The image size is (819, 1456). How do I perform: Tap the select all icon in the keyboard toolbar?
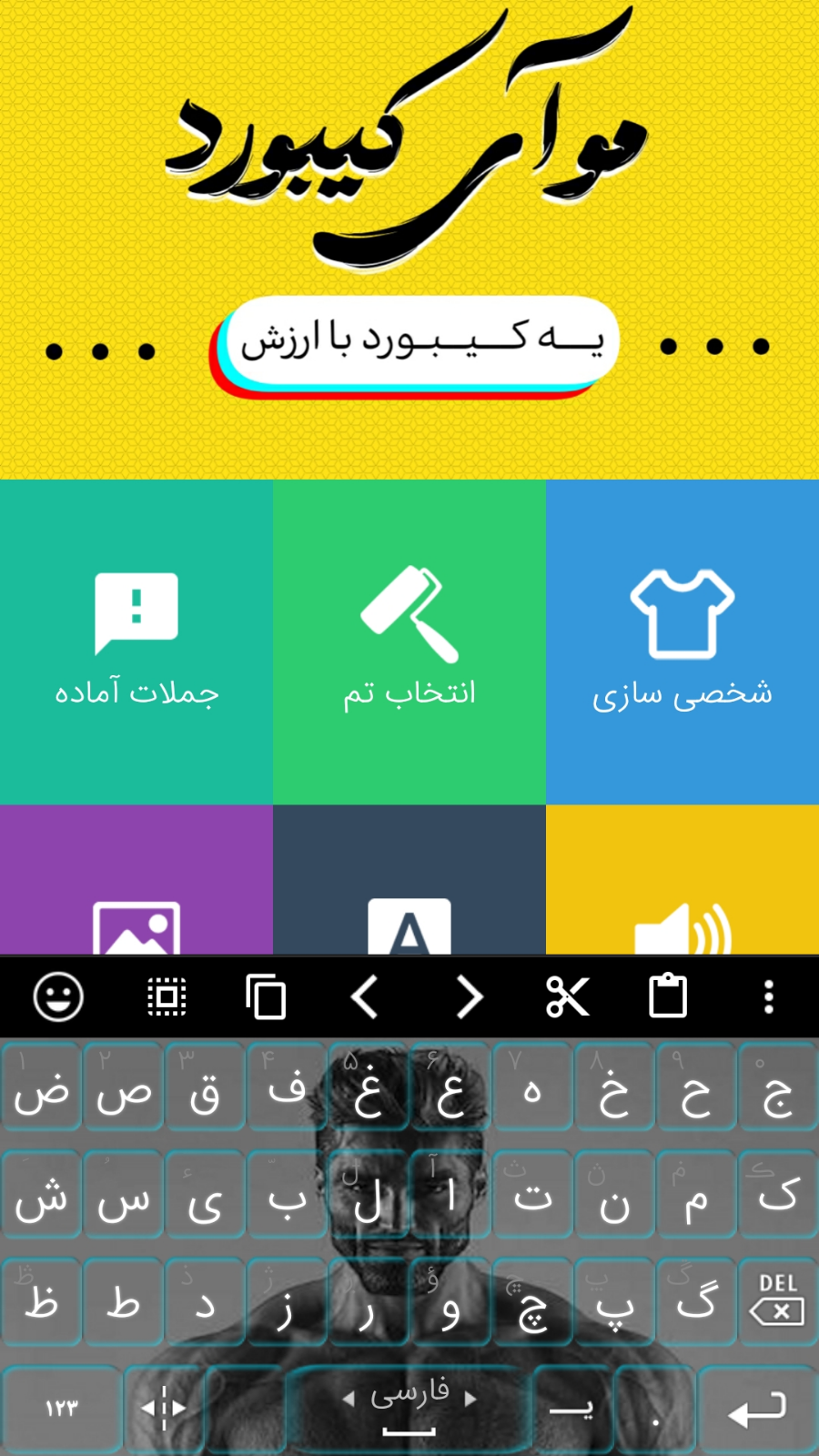(167, 997)
